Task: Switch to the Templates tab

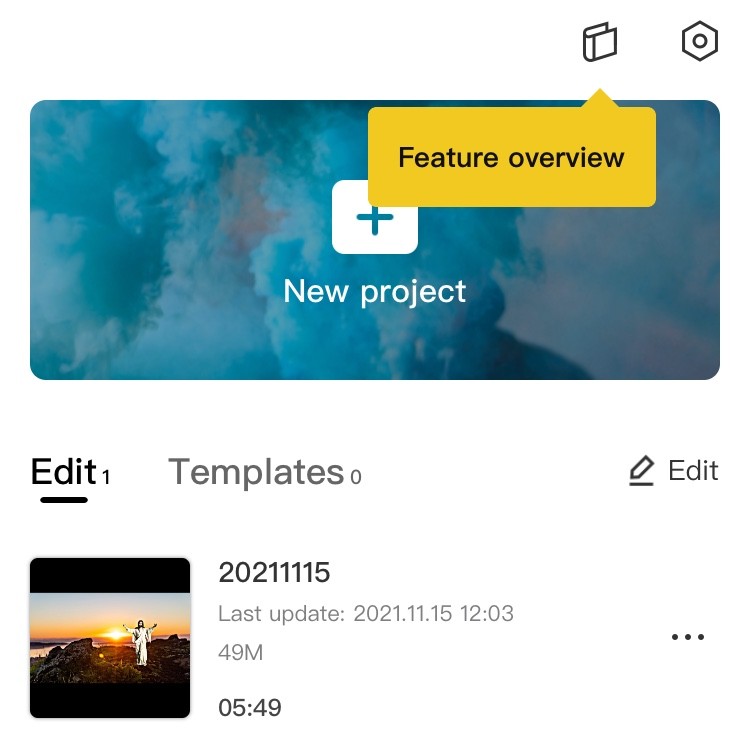Action: click(x=265, y=472)
